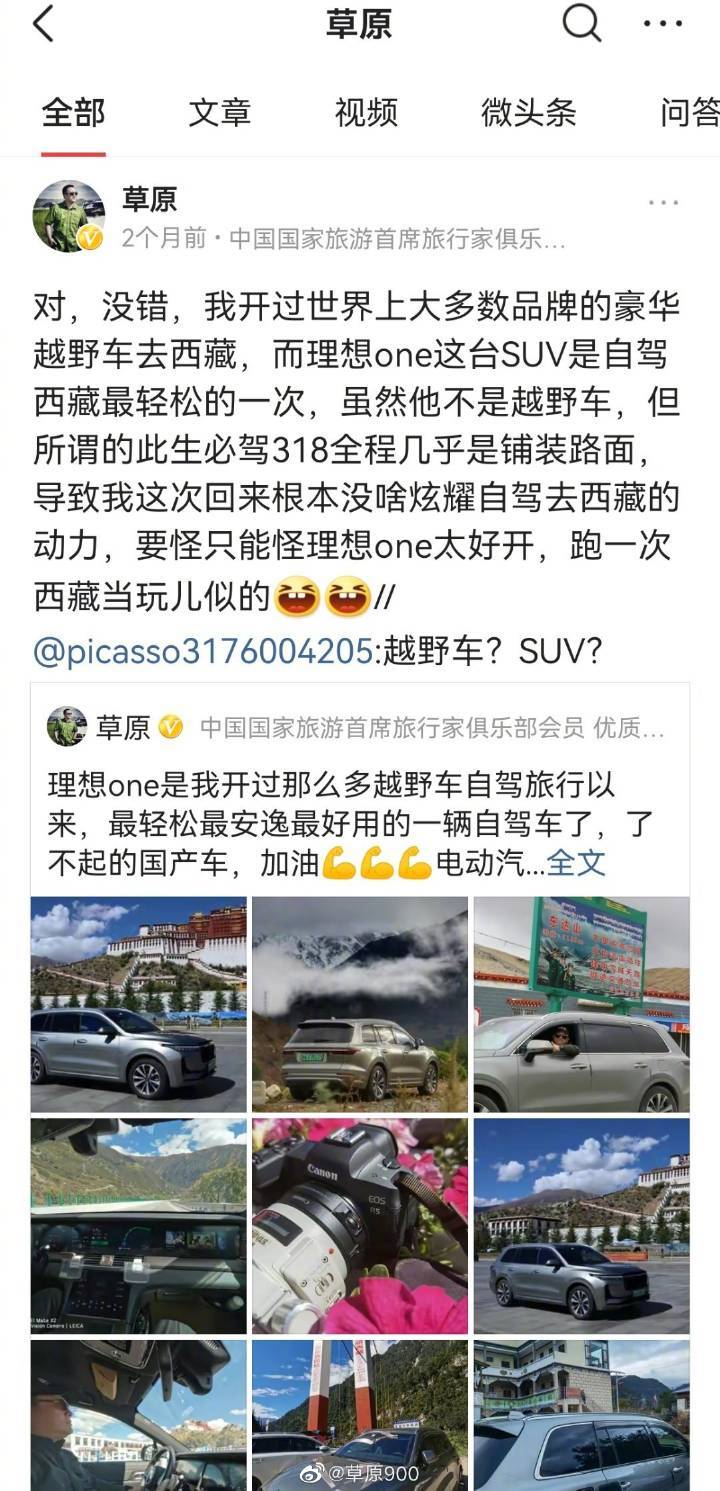Viewport: 720px width, 1491px height.
Task: Switch to the 问答 tab
Action: (689, 113)
